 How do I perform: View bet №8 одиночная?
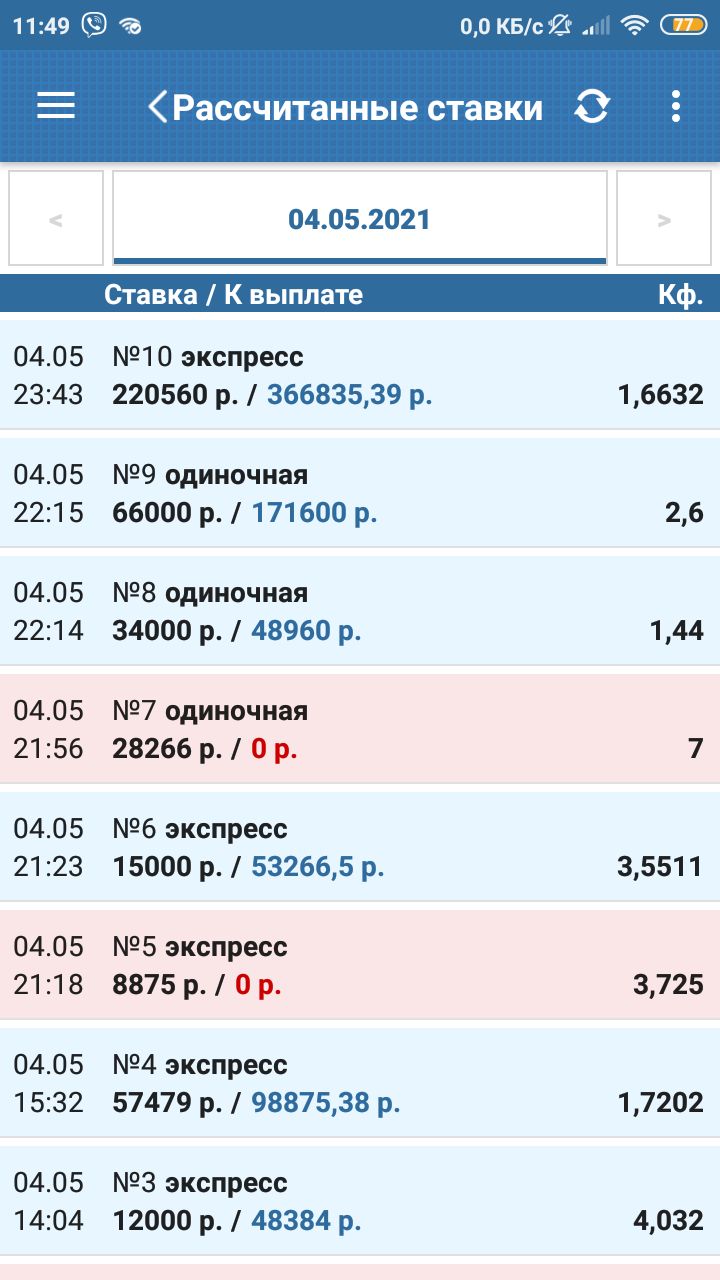[360, 611]
